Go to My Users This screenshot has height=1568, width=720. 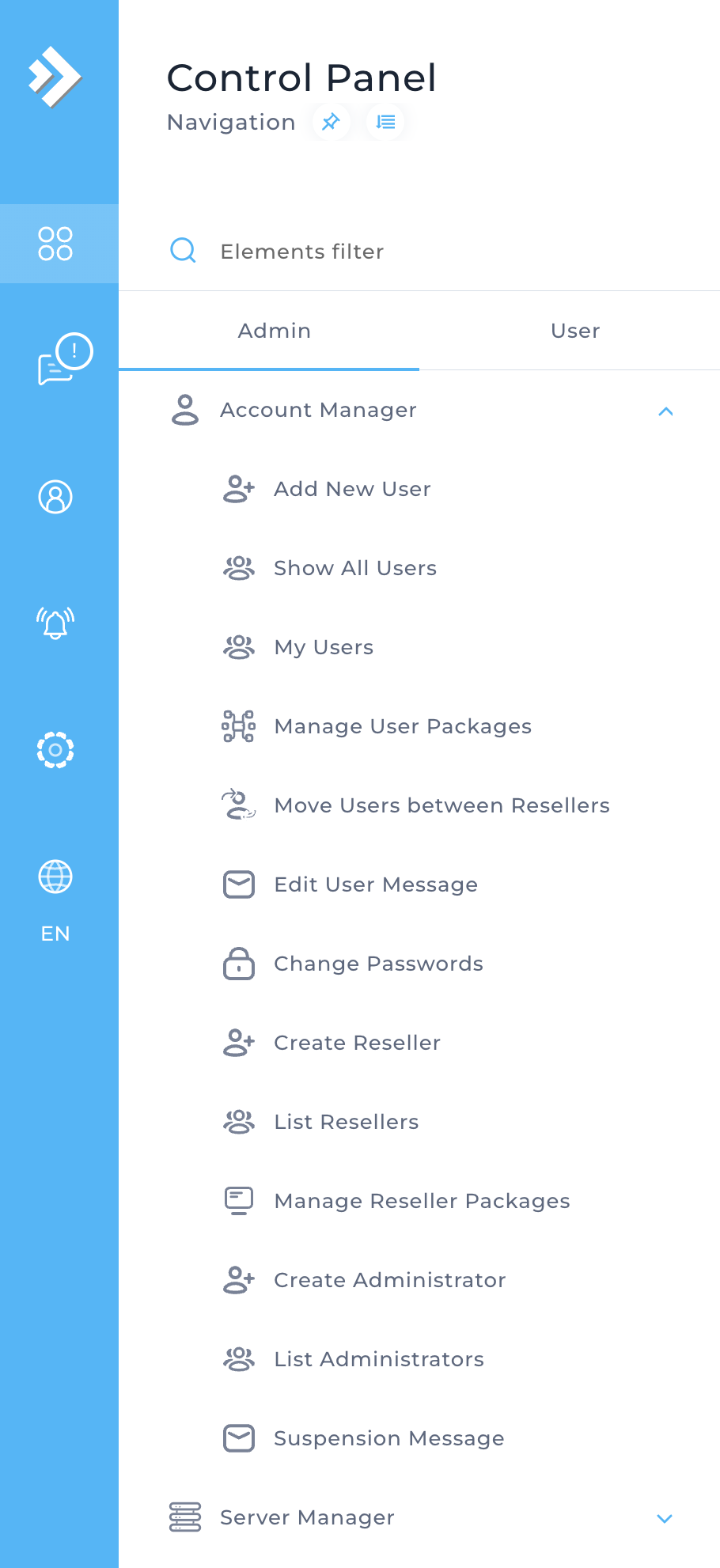click(324, 647)
